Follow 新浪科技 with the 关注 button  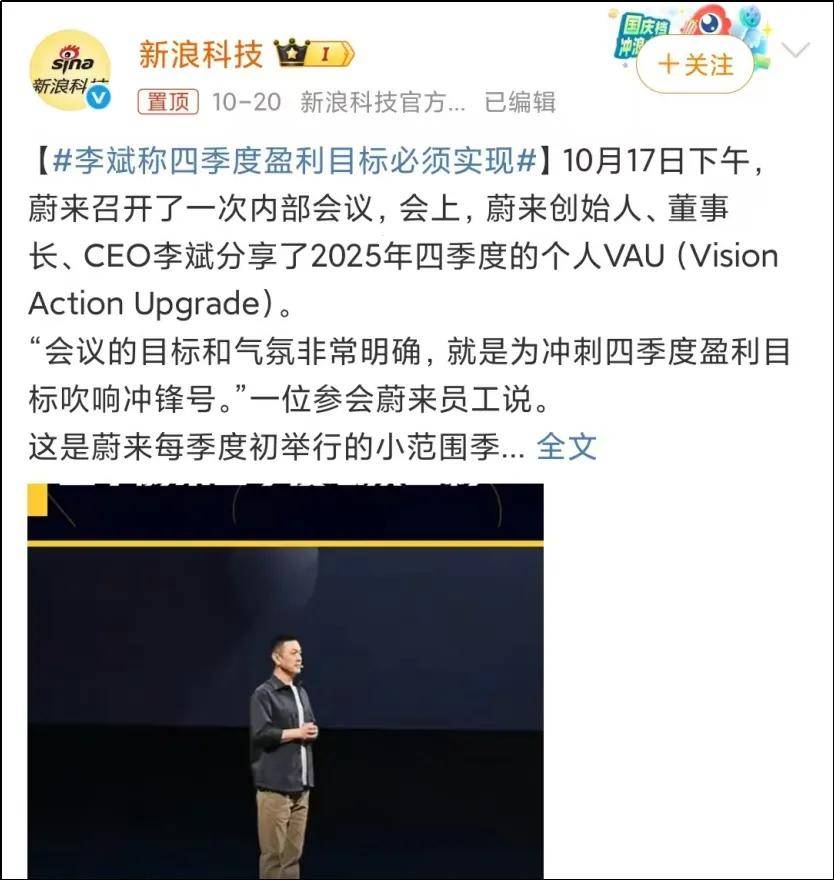click(x=695, y=66)
